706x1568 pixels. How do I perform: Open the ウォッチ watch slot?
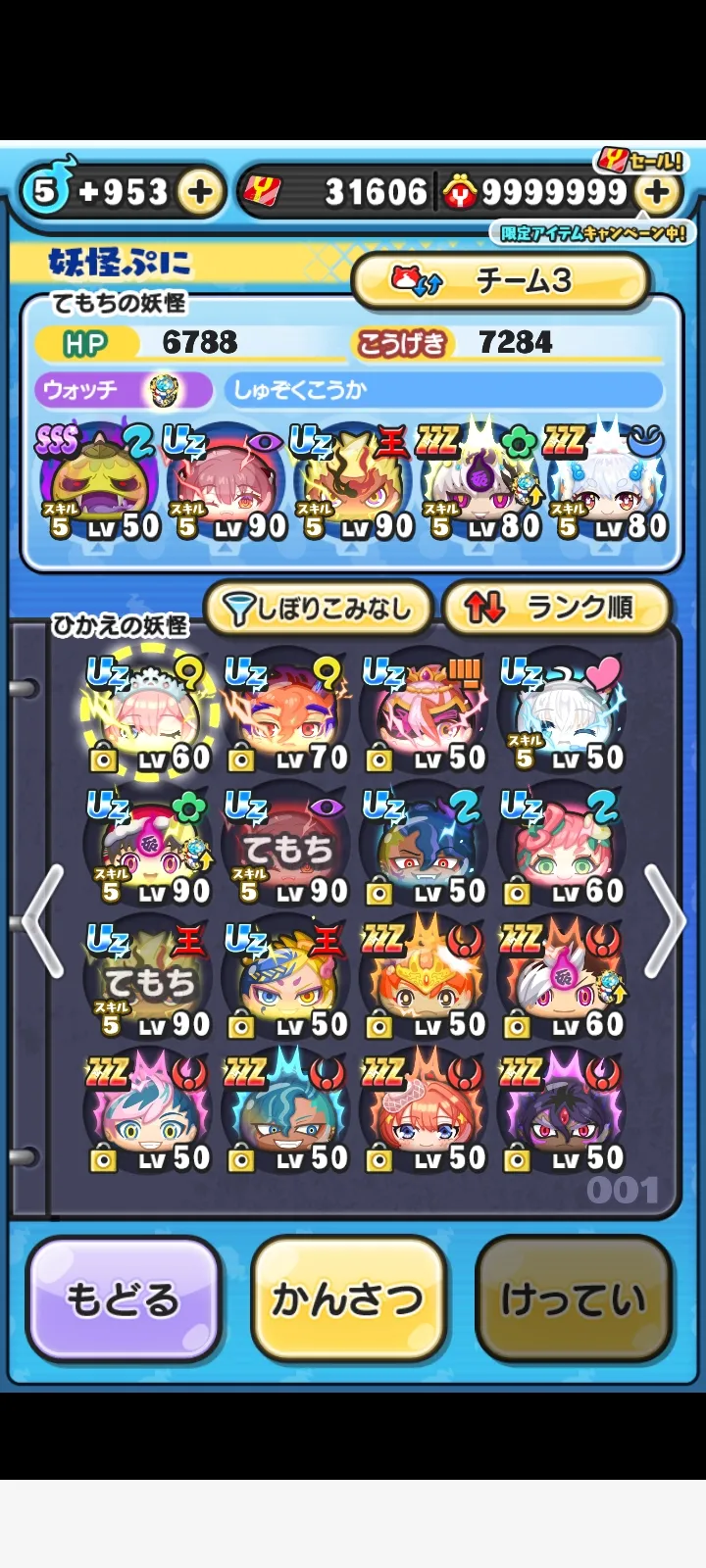tap(124, 390)
